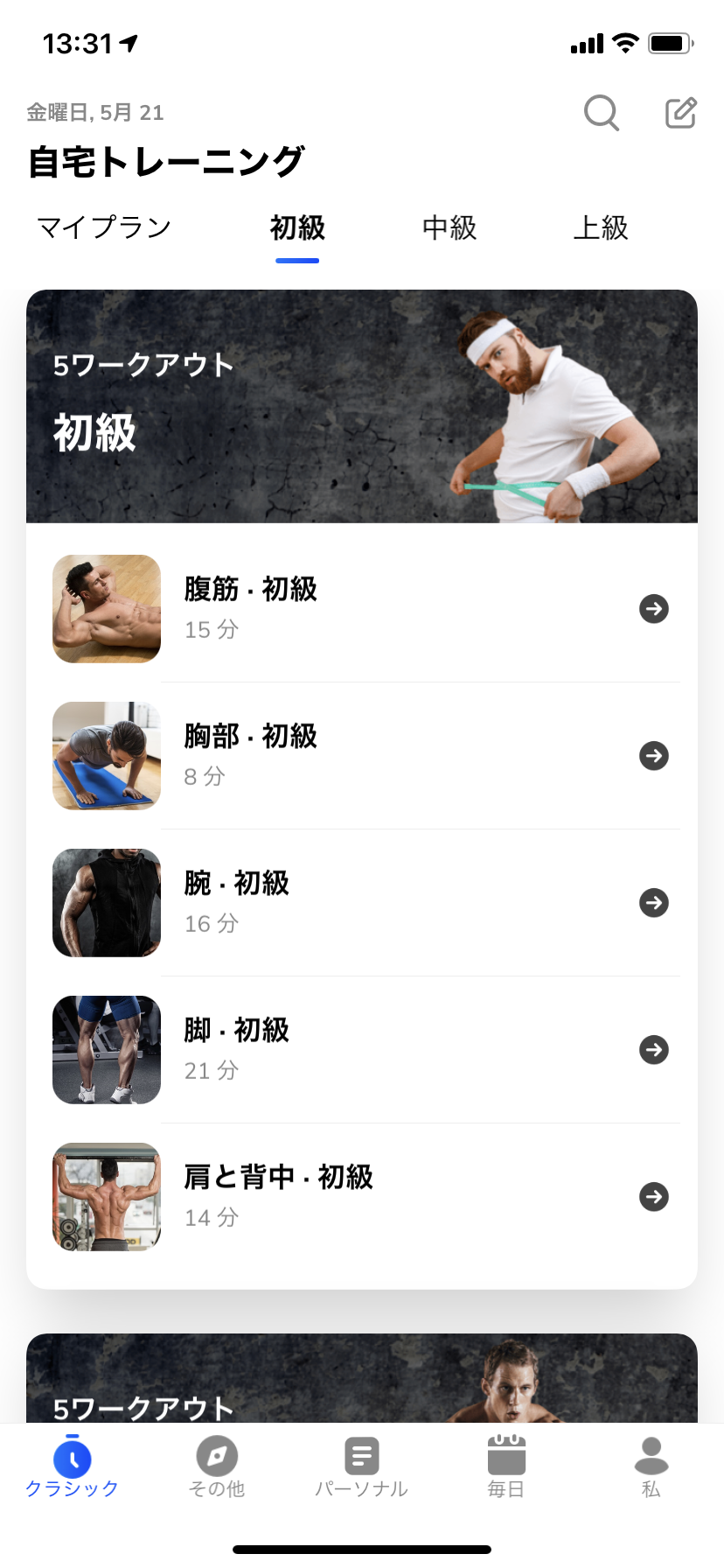Open the パーソナル bottom tab
This screenshot has height=1568, width=724.
(x=361, y=1466)
